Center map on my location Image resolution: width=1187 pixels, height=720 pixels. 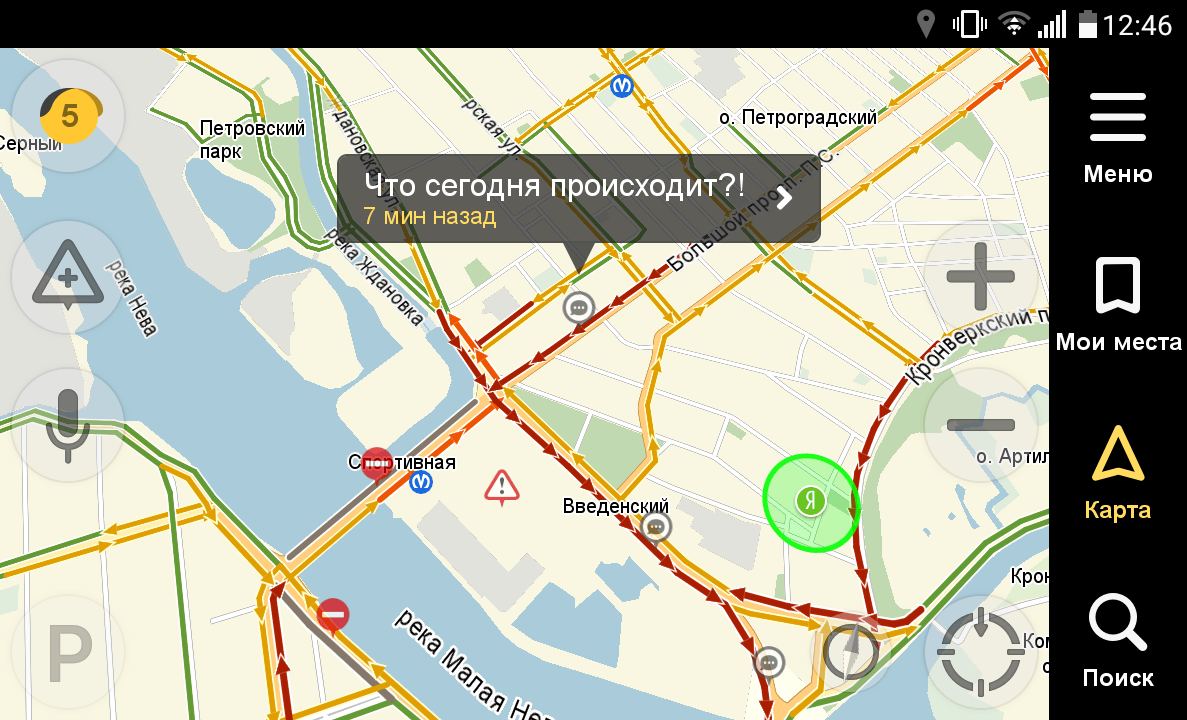point(980,650)
